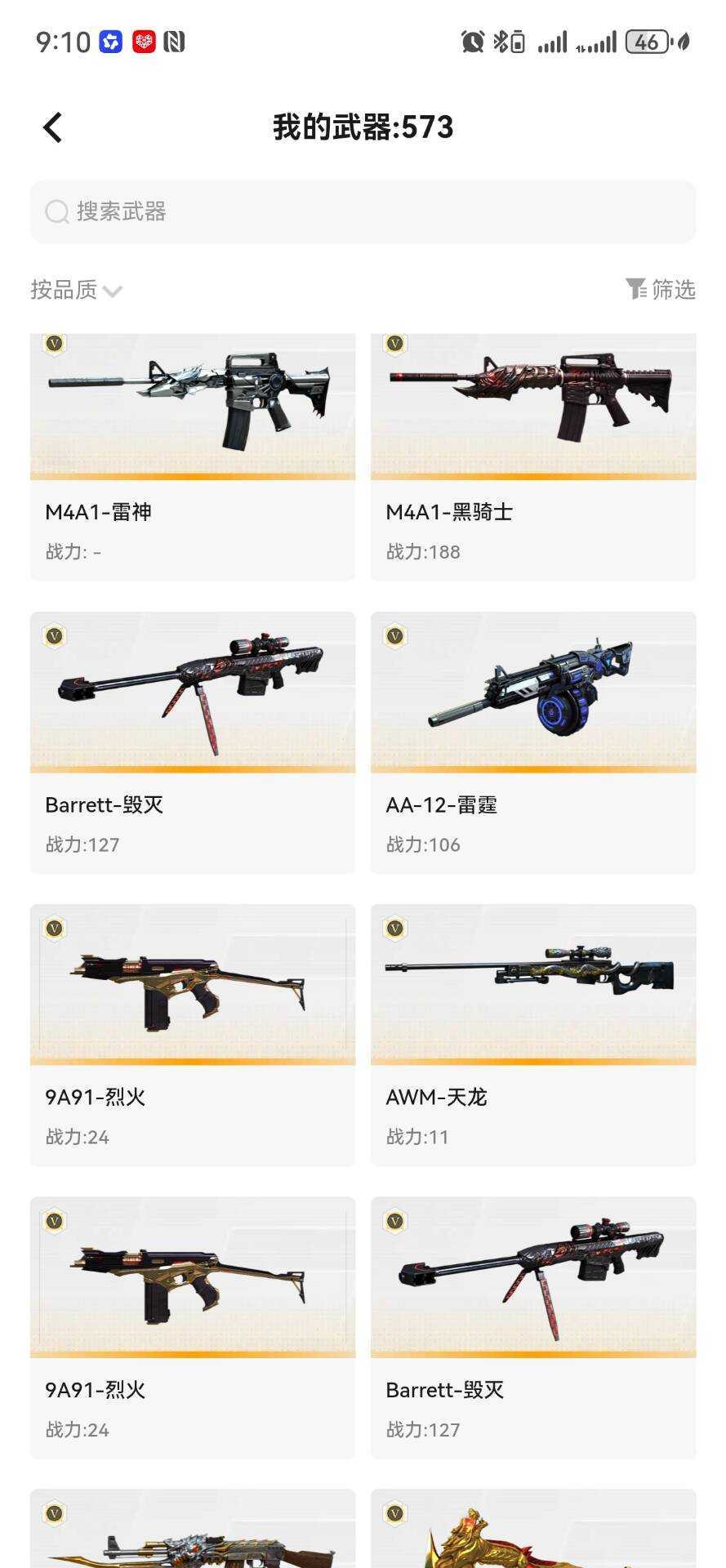Screen dimensions: 726x1568
Task: Open the M4A1-雷神 weapon card
Action: [x=193, y=457]
